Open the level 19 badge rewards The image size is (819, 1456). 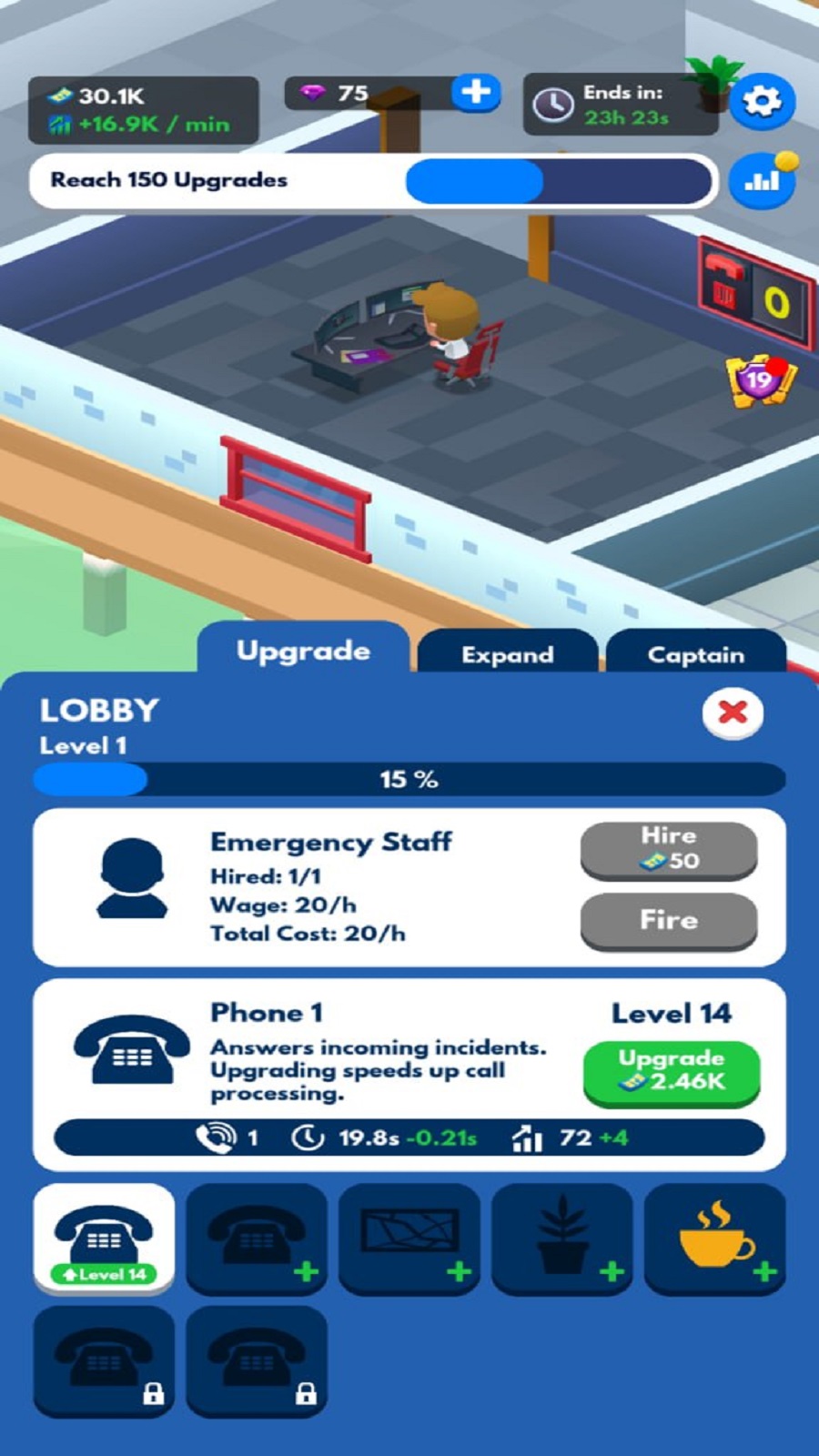[760, 380]
